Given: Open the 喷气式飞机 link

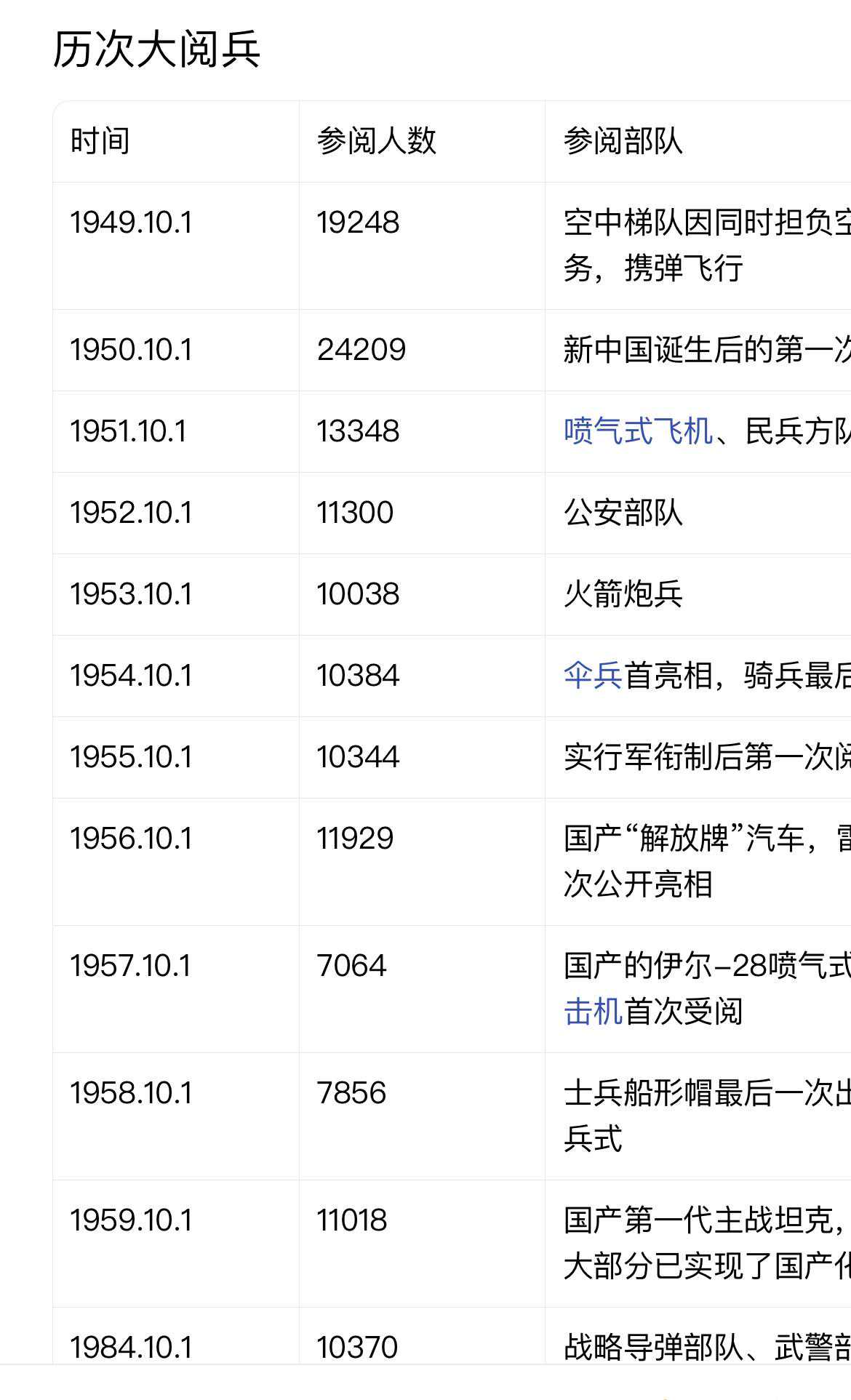Looking at the screenshot, I should 637,431.
